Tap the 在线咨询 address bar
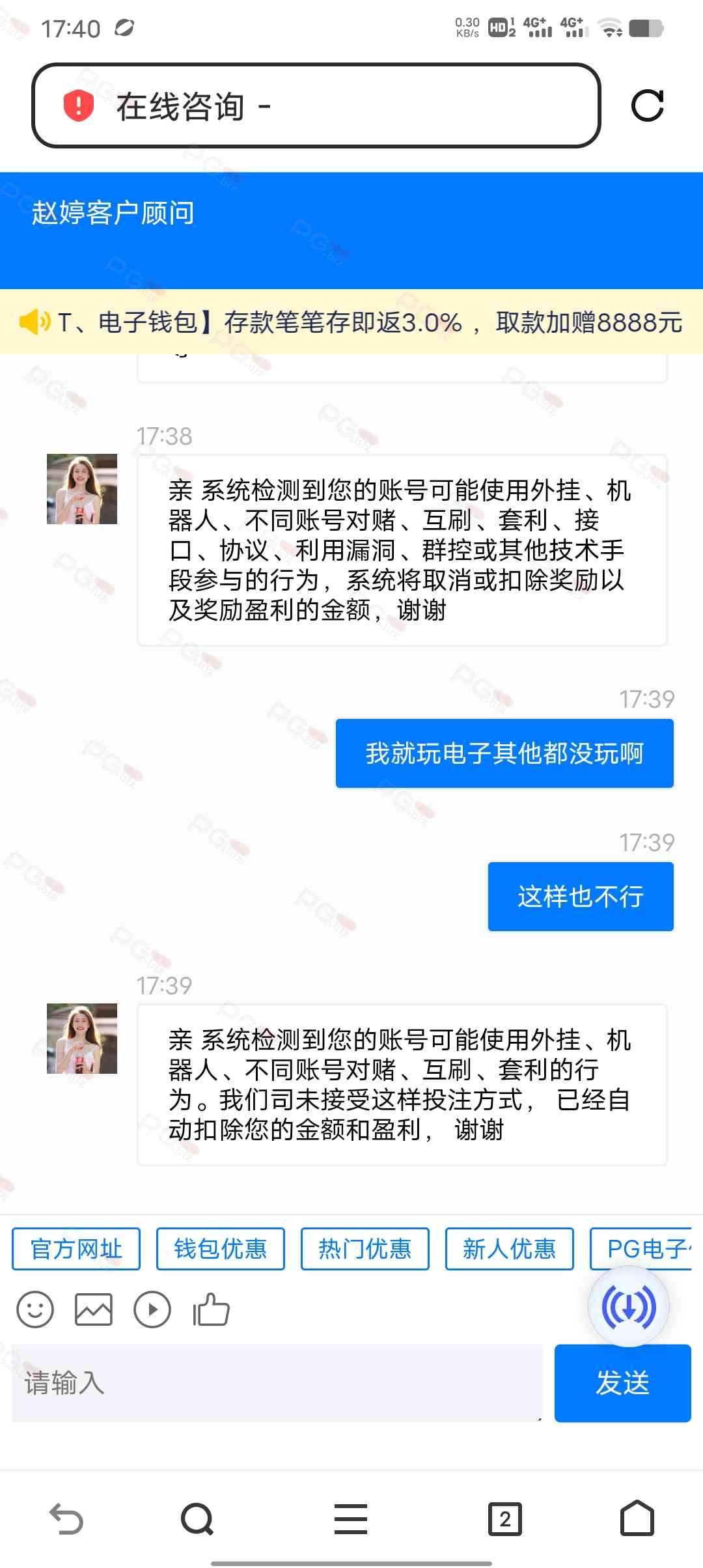Image resolution: width=703 pixels, height=1568 pixels. click(x=316, y=105)
